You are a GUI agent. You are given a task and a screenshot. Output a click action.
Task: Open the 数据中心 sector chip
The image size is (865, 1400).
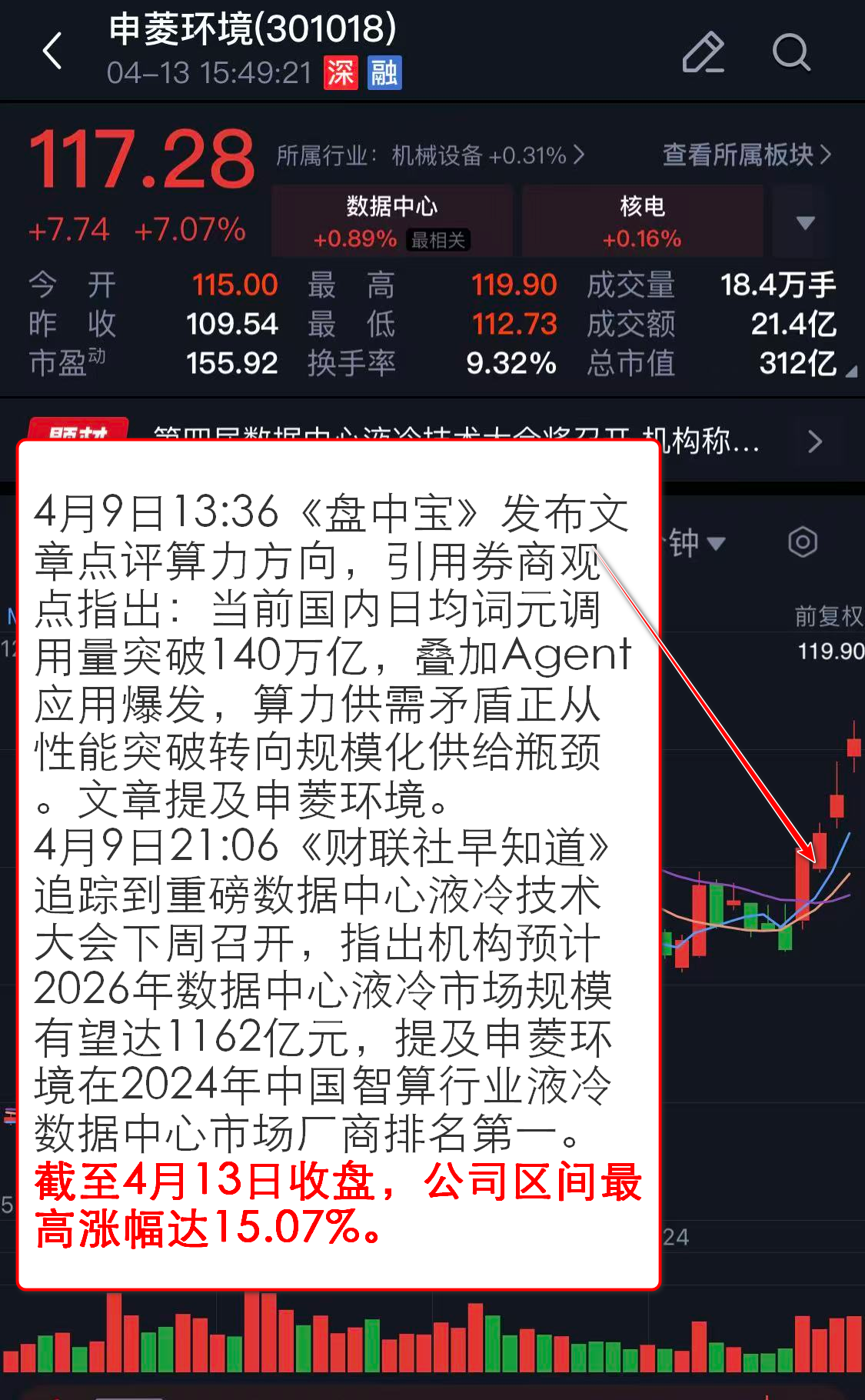pyautogui.click(x=392, y=221)
